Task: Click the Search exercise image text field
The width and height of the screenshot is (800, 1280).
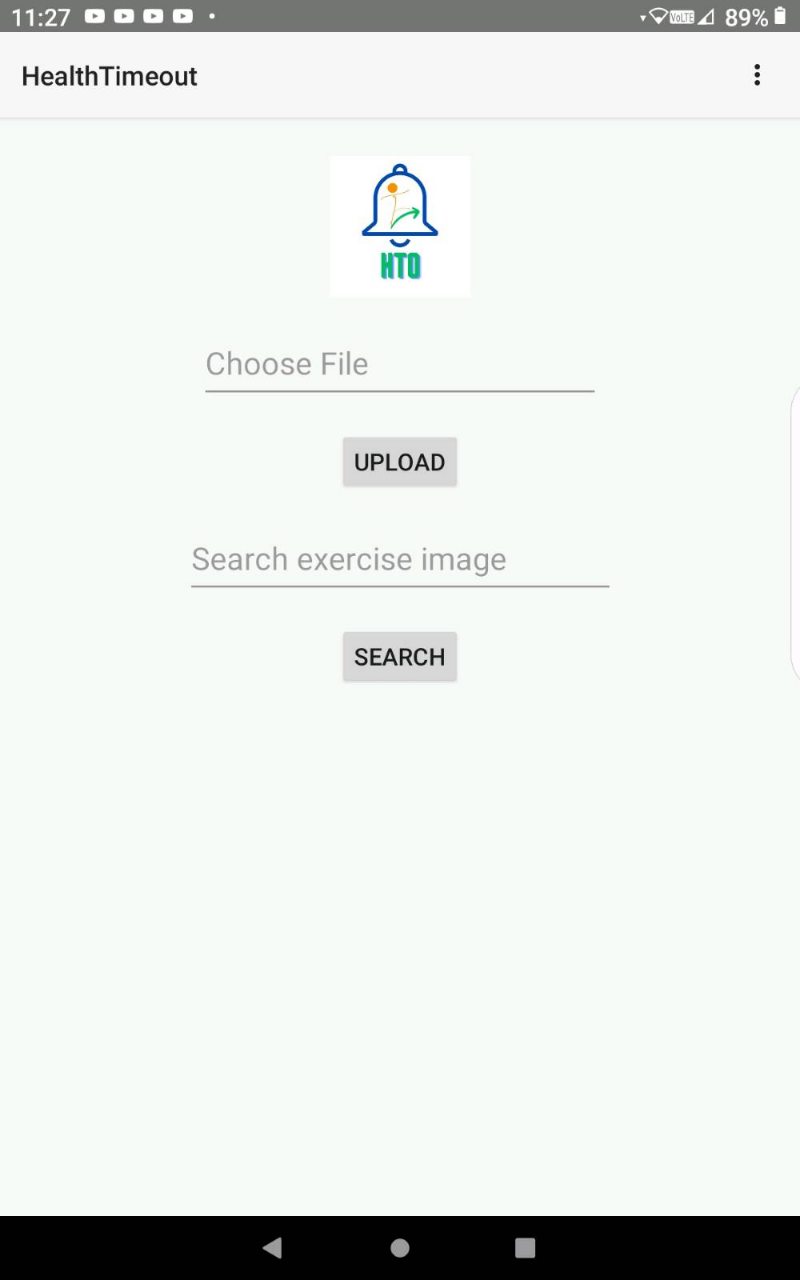Action: (399, 560)
